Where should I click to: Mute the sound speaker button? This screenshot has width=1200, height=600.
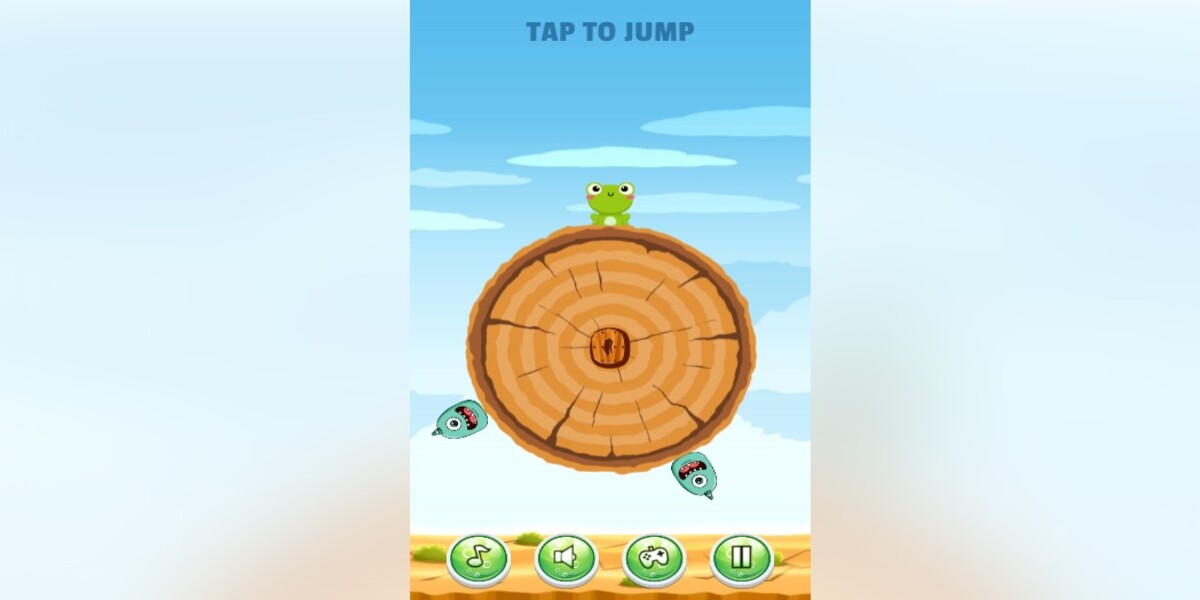[565, 558]
